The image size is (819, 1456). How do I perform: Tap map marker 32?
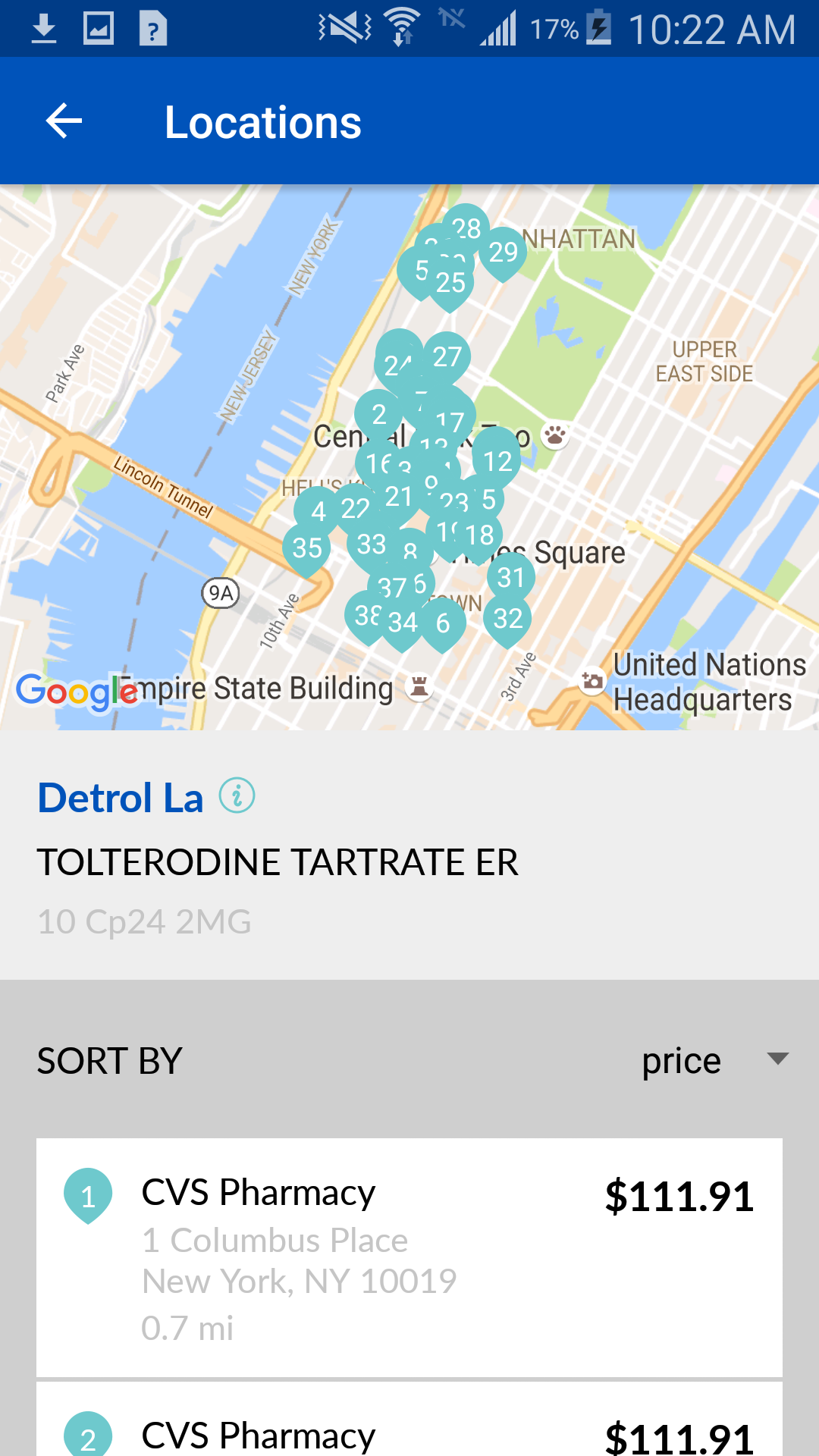point(508,619)
